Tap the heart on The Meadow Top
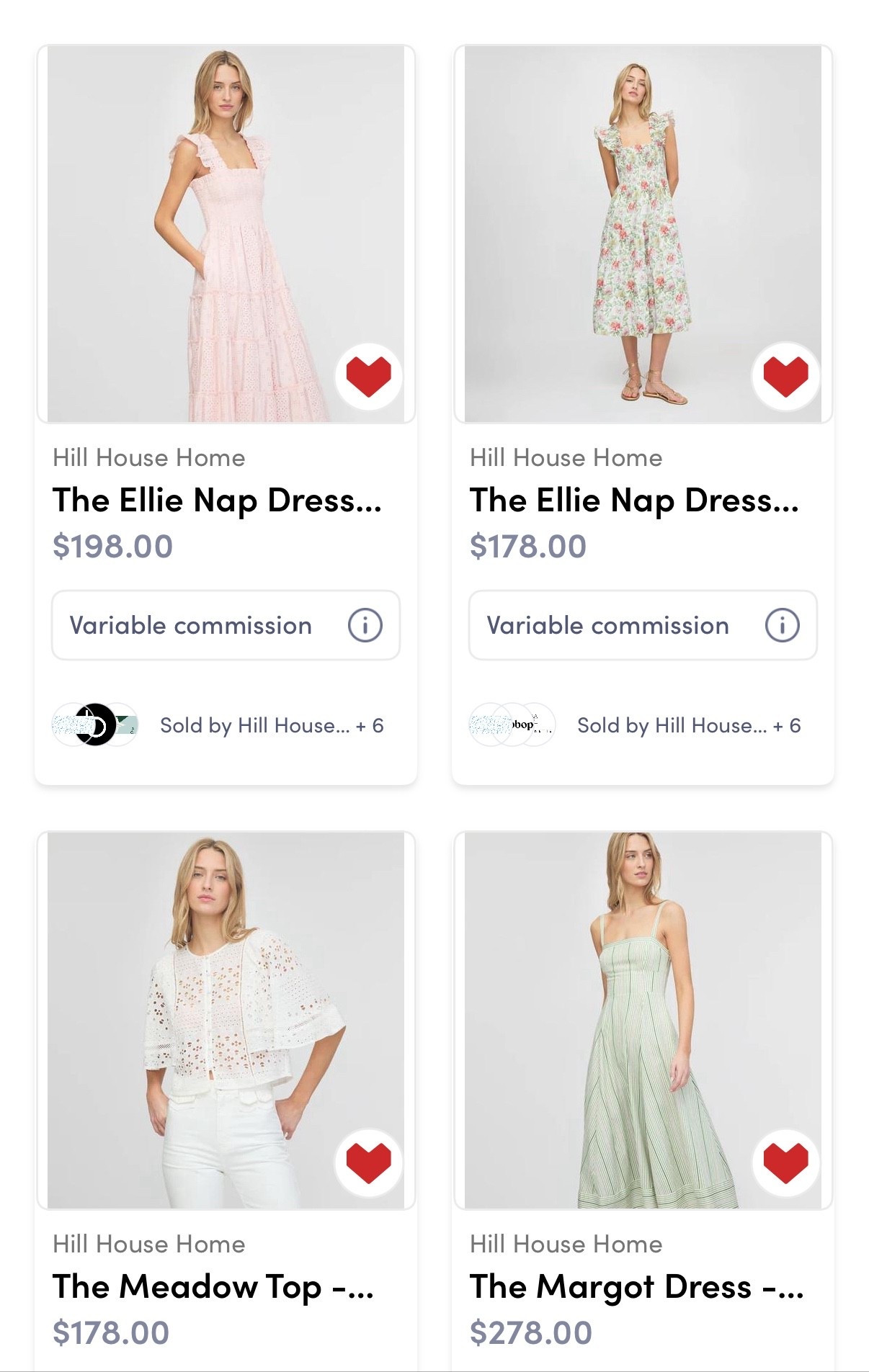 click(x=368, y=1163)
